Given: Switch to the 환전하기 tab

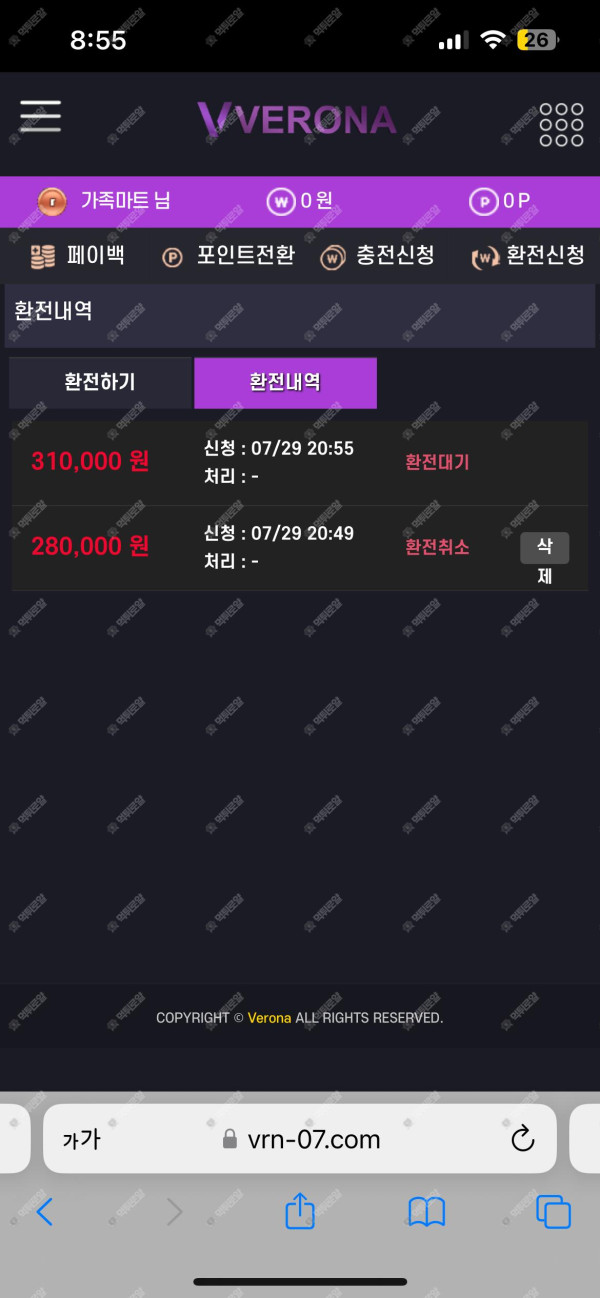Looking at the screenshot, I should coord(100,382).
